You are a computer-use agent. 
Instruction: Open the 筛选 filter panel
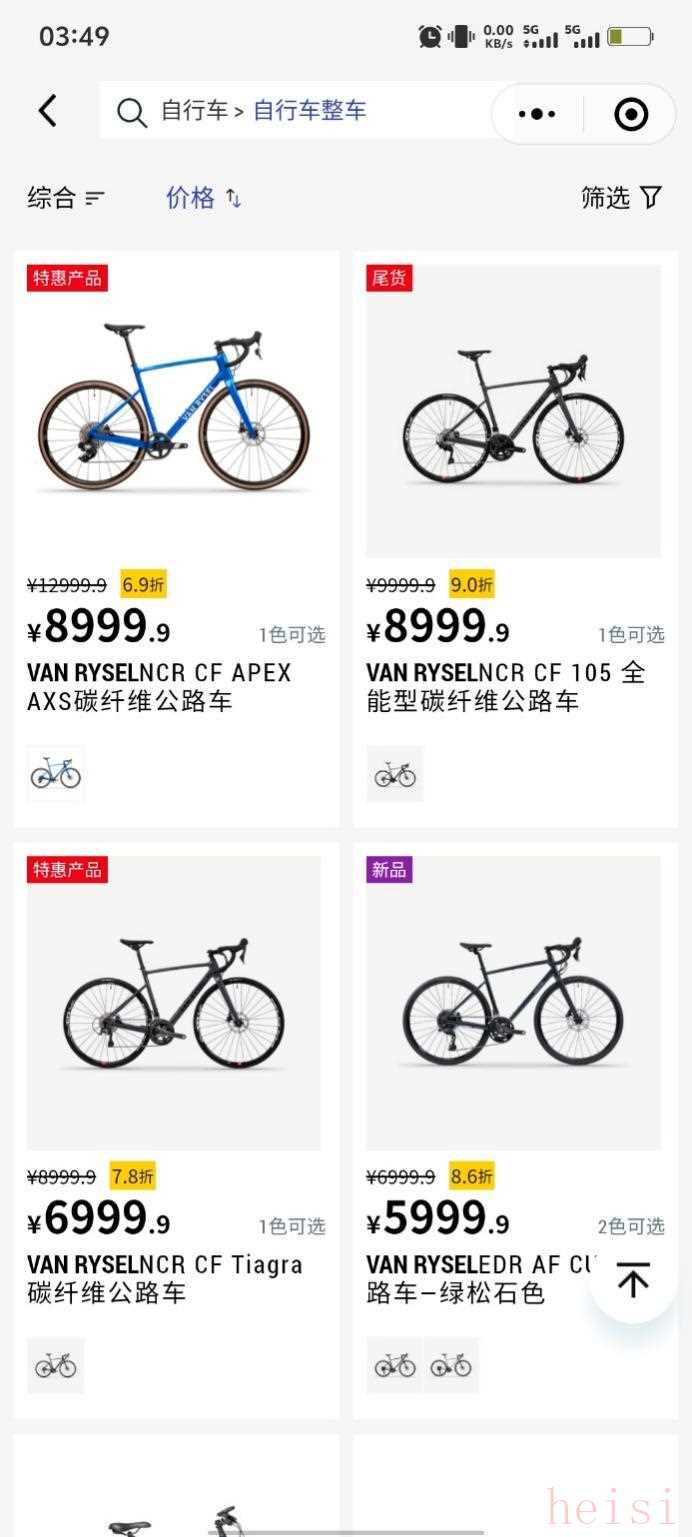(x=621, y=198)
